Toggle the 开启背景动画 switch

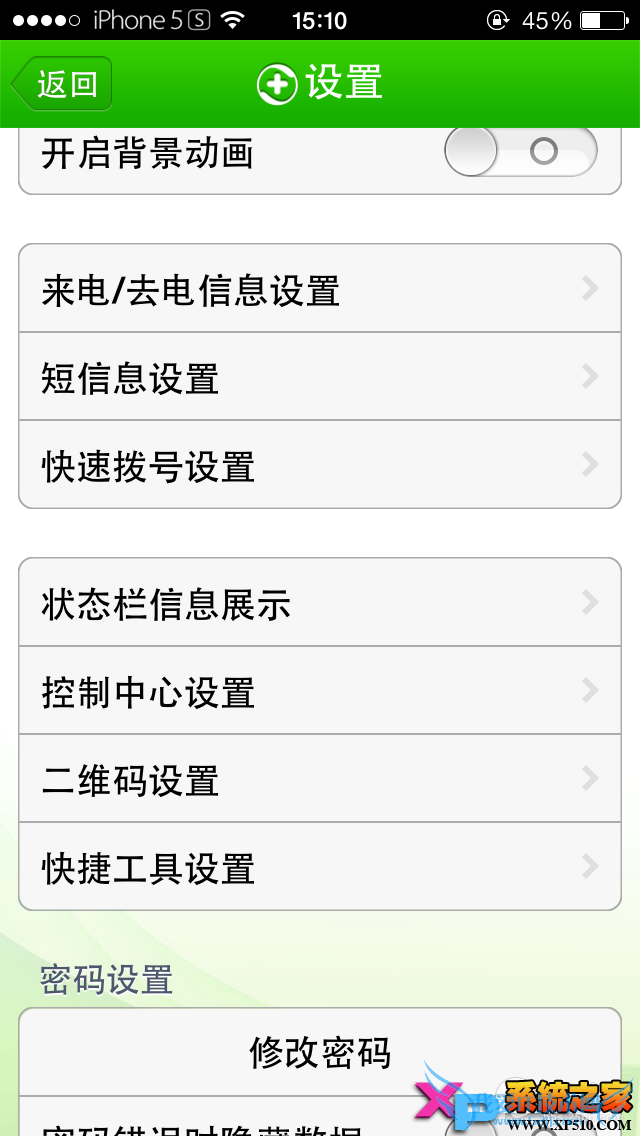(520, 153)
